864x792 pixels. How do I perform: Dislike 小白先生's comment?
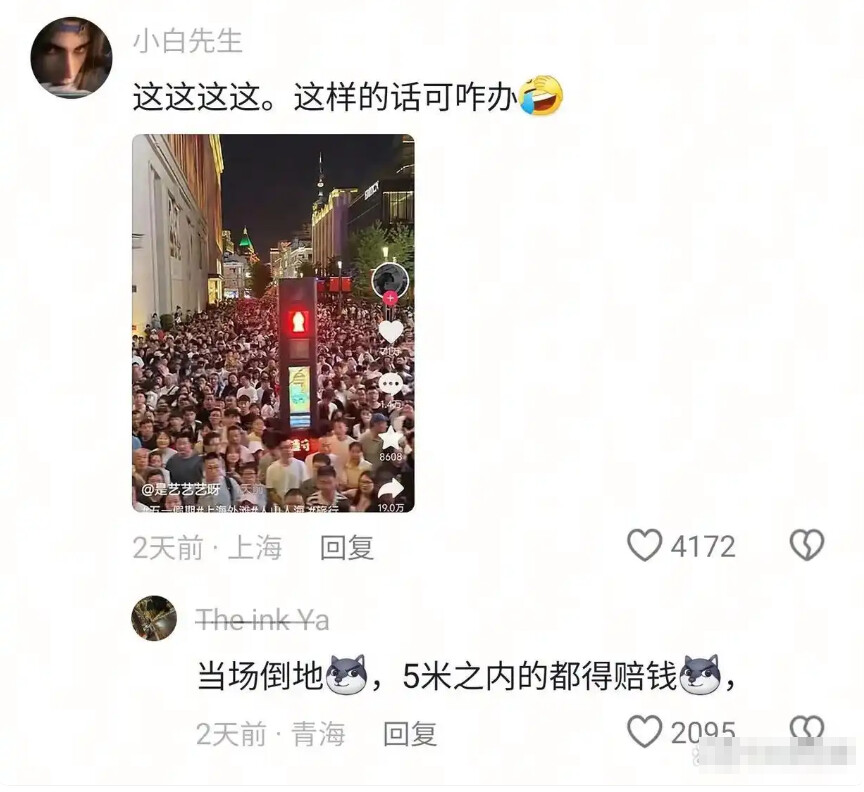[806, 545]
